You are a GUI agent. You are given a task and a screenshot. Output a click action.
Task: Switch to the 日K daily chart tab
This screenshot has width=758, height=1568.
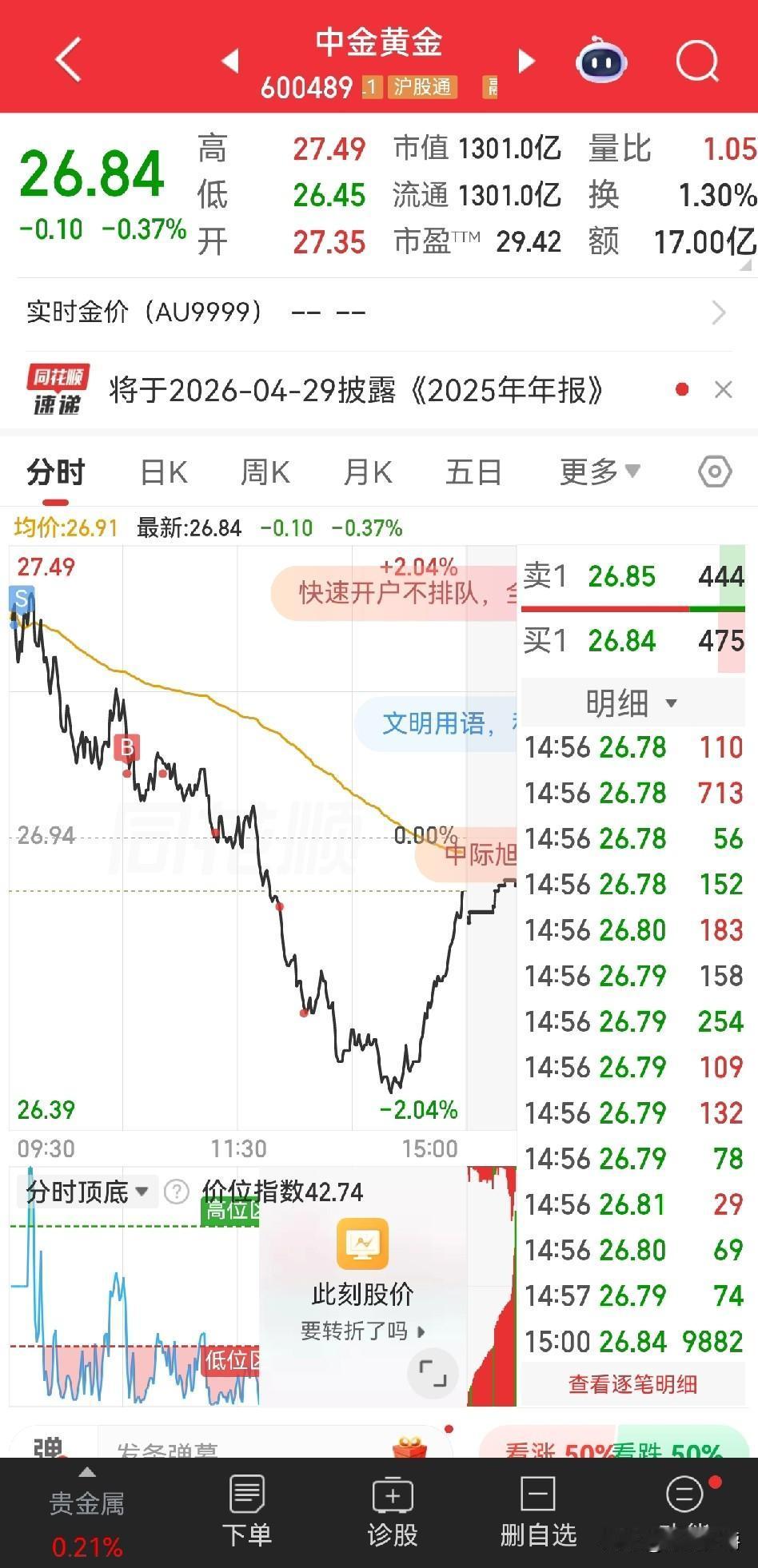click(x=162, y=472)
